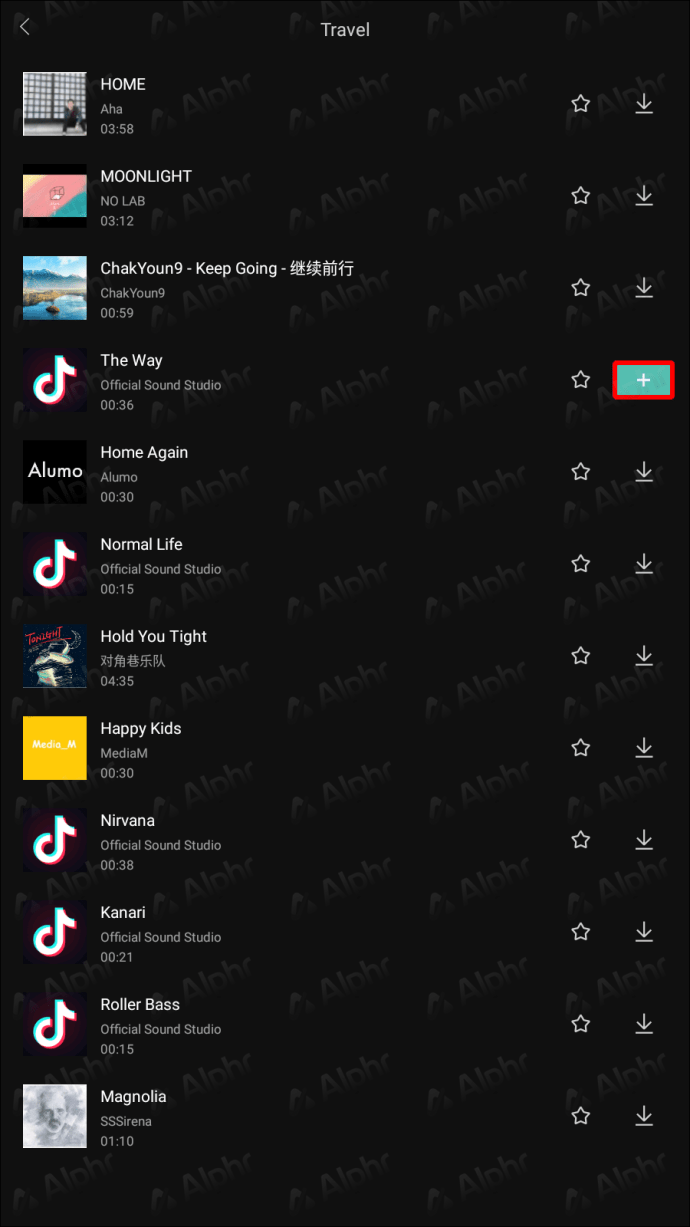Download MOONLIGHT by NO LAB

pos(644,196)
